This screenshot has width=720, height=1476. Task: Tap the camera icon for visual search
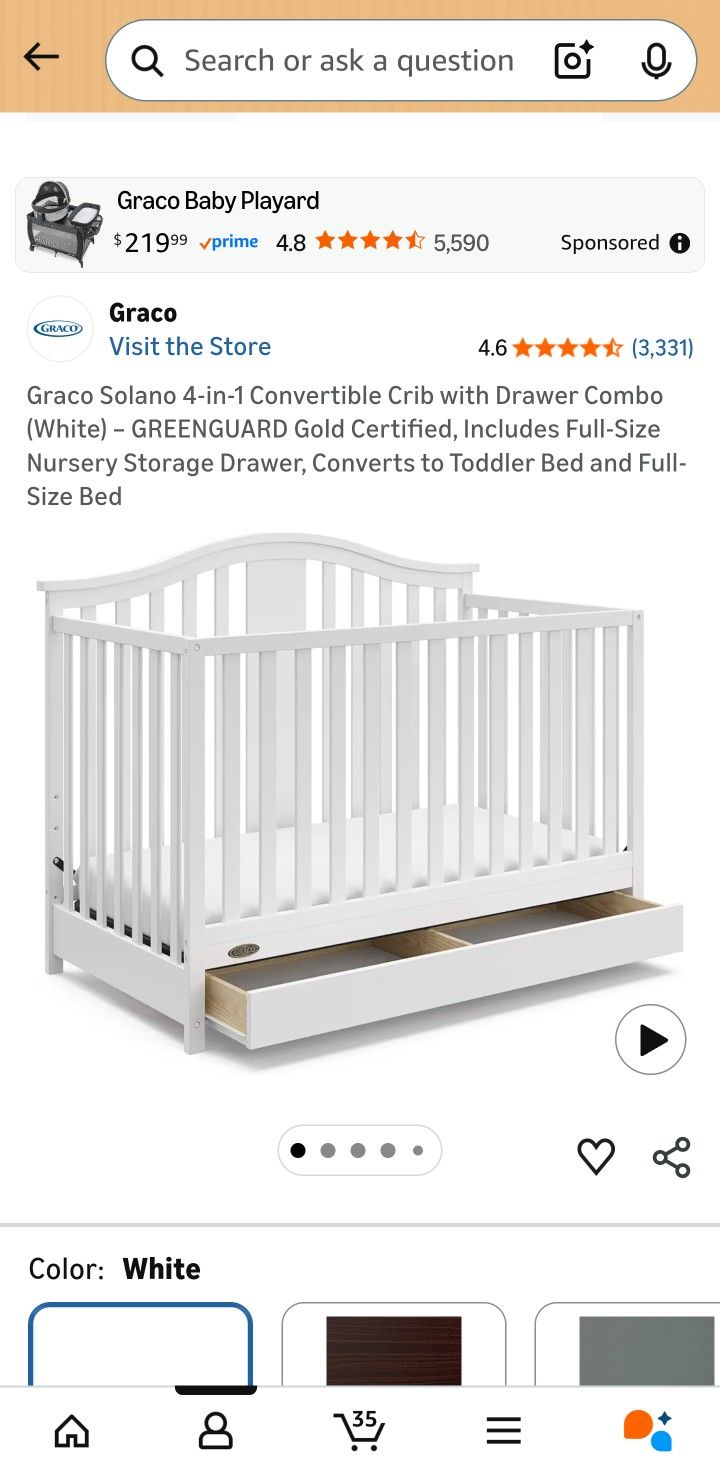click(x=572, y=60)
